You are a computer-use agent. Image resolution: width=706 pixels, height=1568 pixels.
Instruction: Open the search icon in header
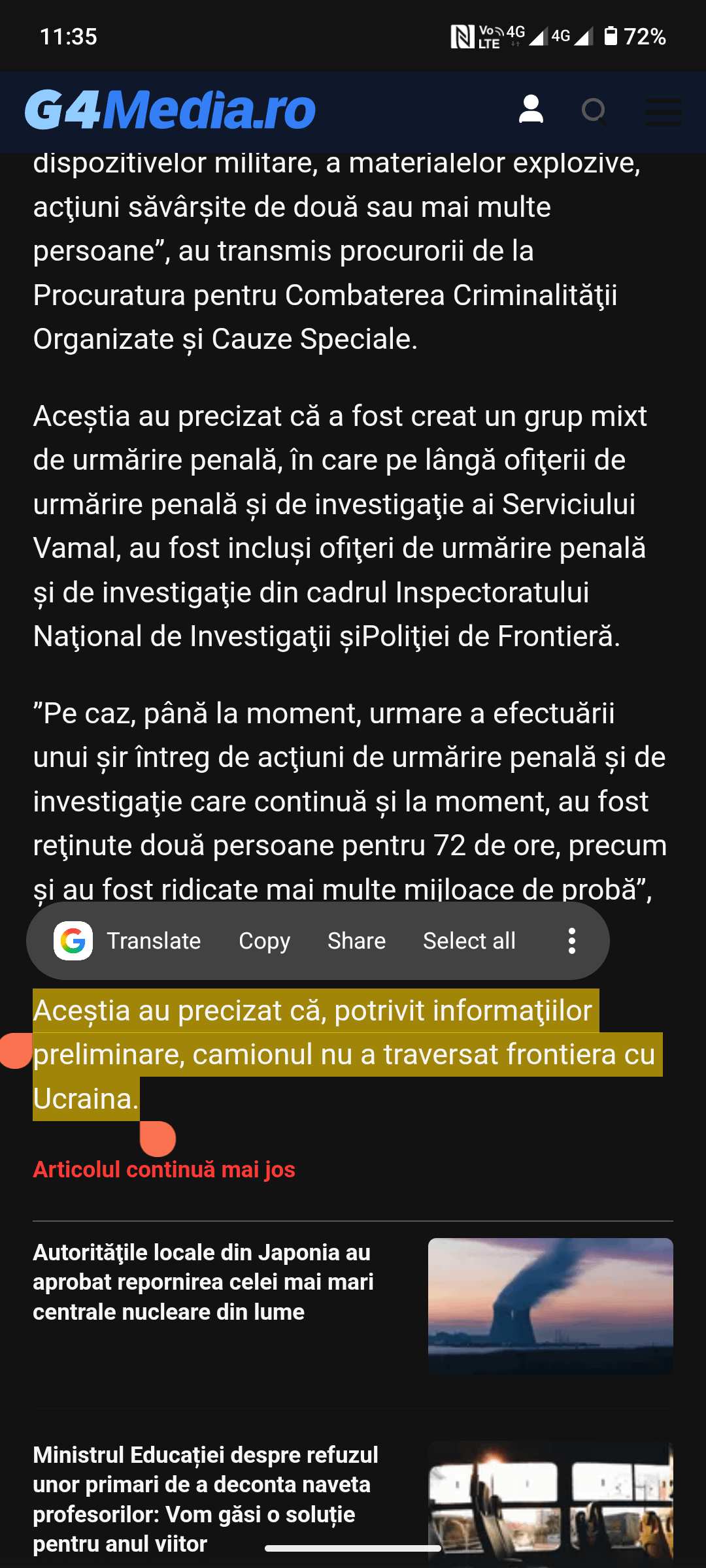tap(594, 111)
